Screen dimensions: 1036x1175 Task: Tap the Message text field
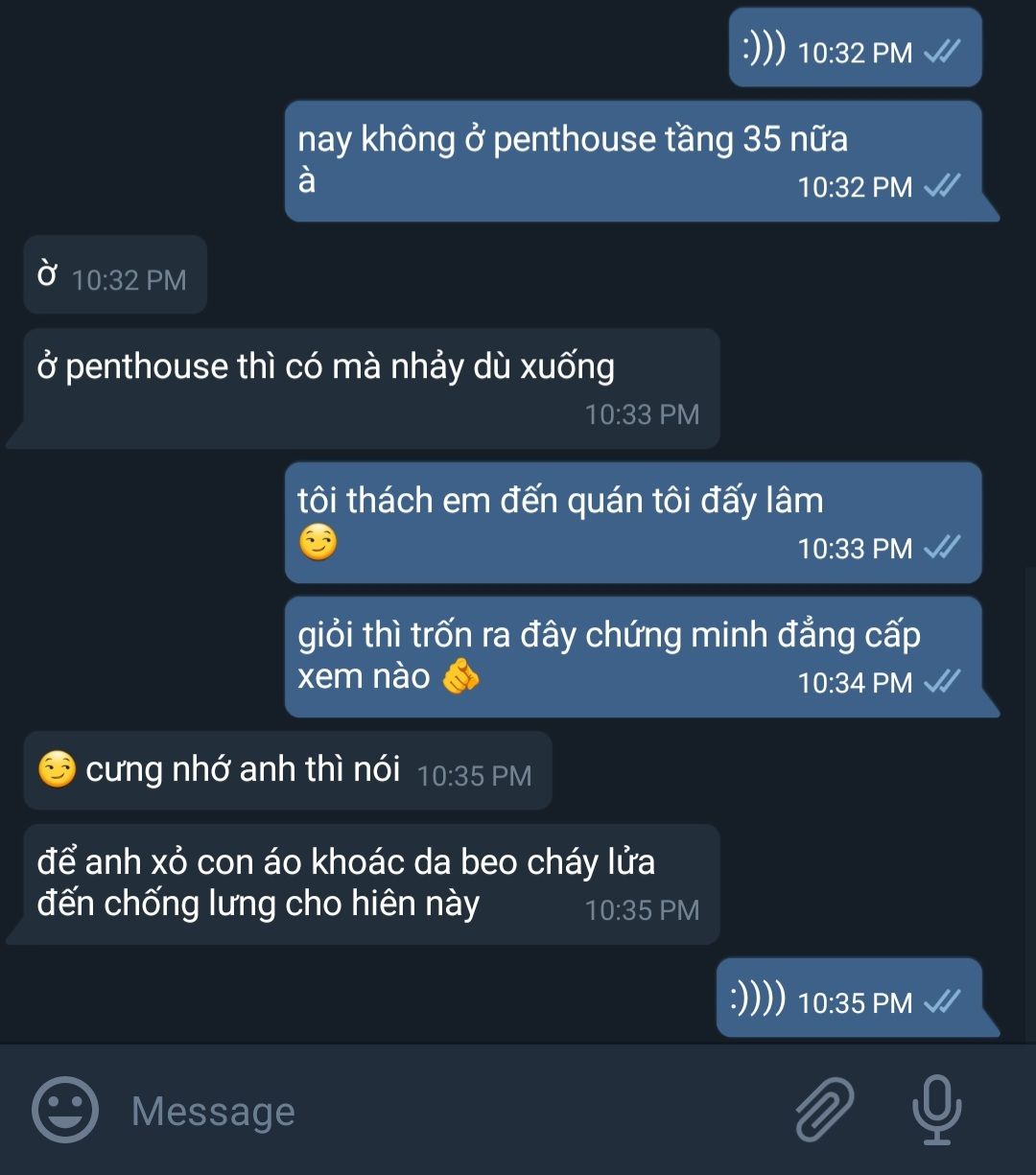point(432,1111)
